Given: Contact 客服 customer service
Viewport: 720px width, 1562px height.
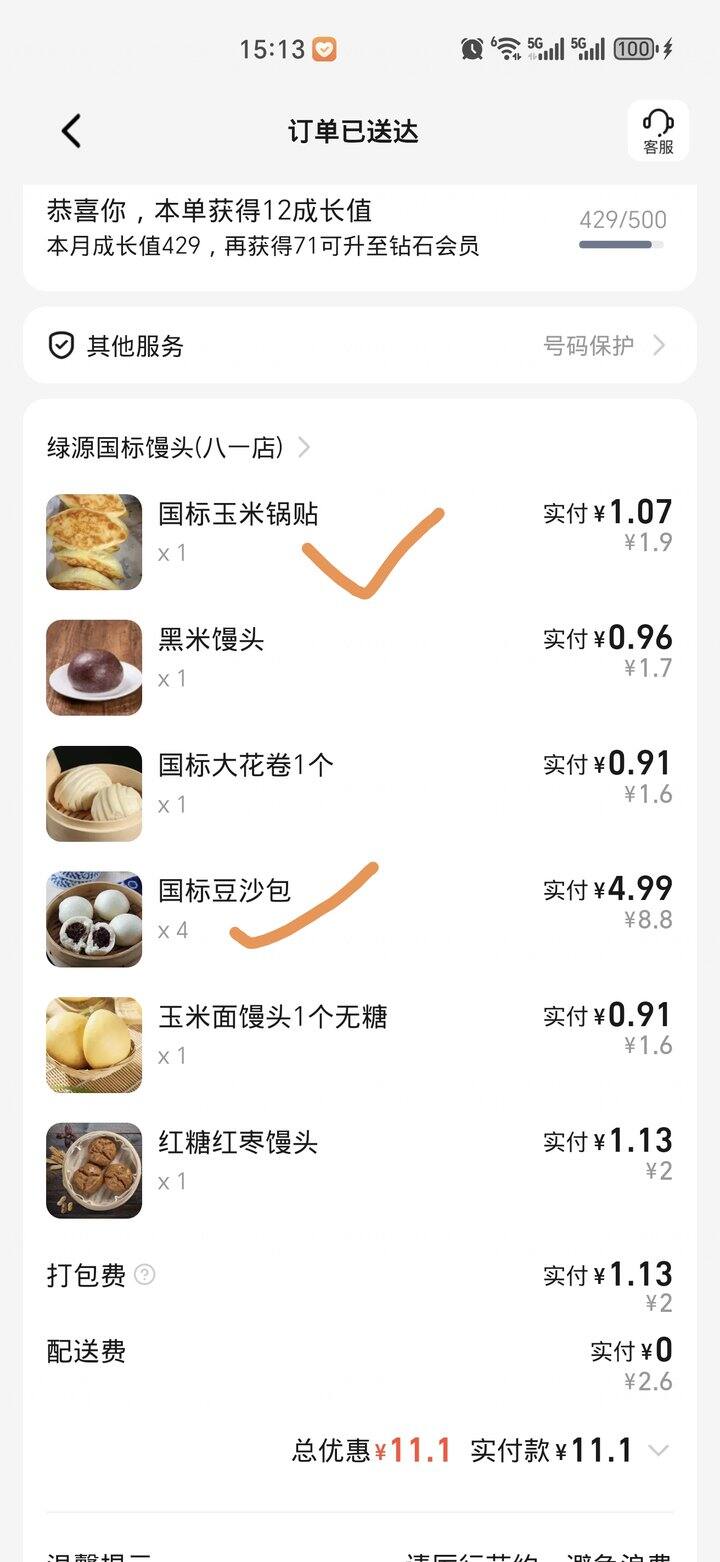Looking at the screenshot, I should pyautogui.click(x=657, y=131).
